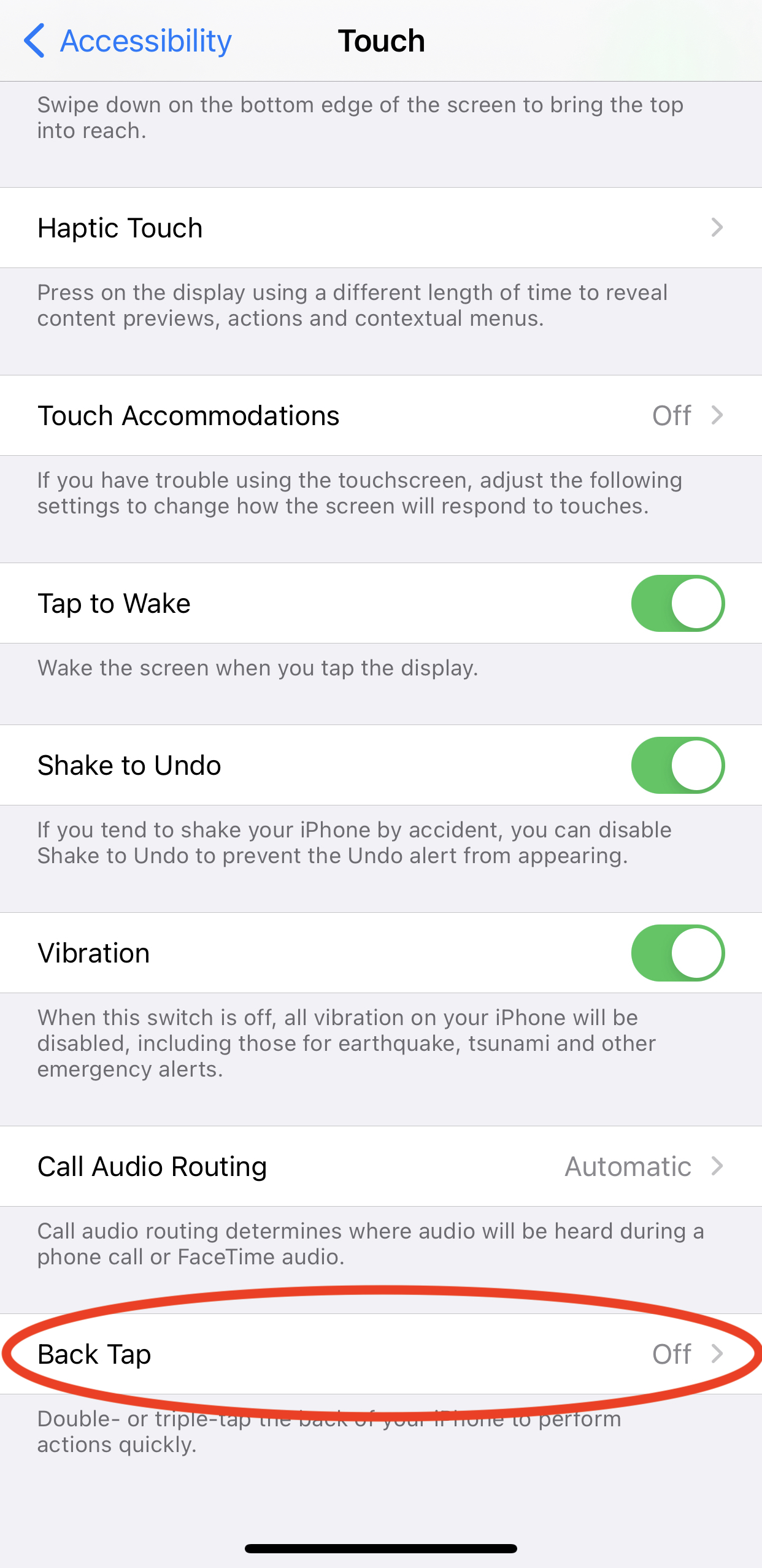Return to Accessibility via back arrow
This screenshot has width=762, height=1568.
(x=127, y=40)
